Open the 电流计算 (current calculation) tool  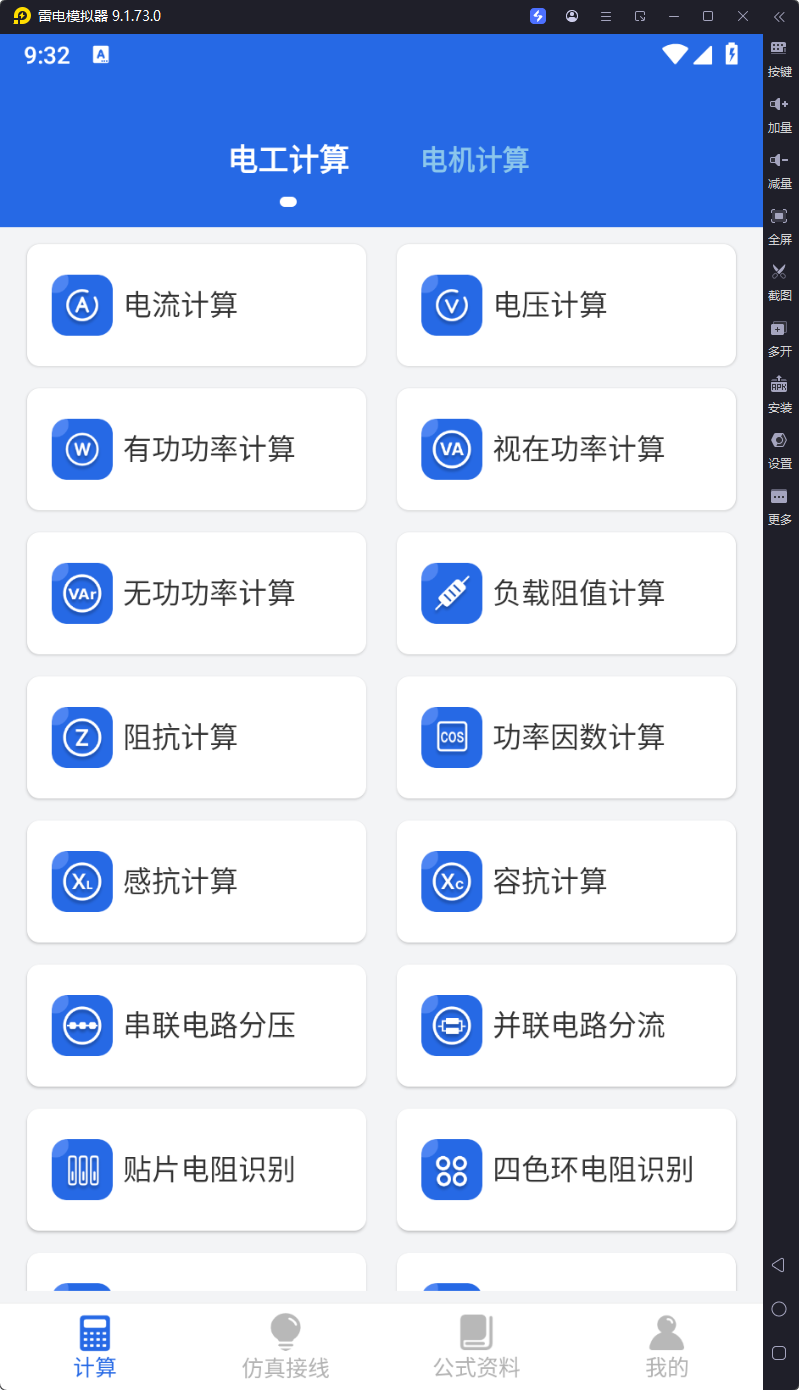[x=196, y=305]
